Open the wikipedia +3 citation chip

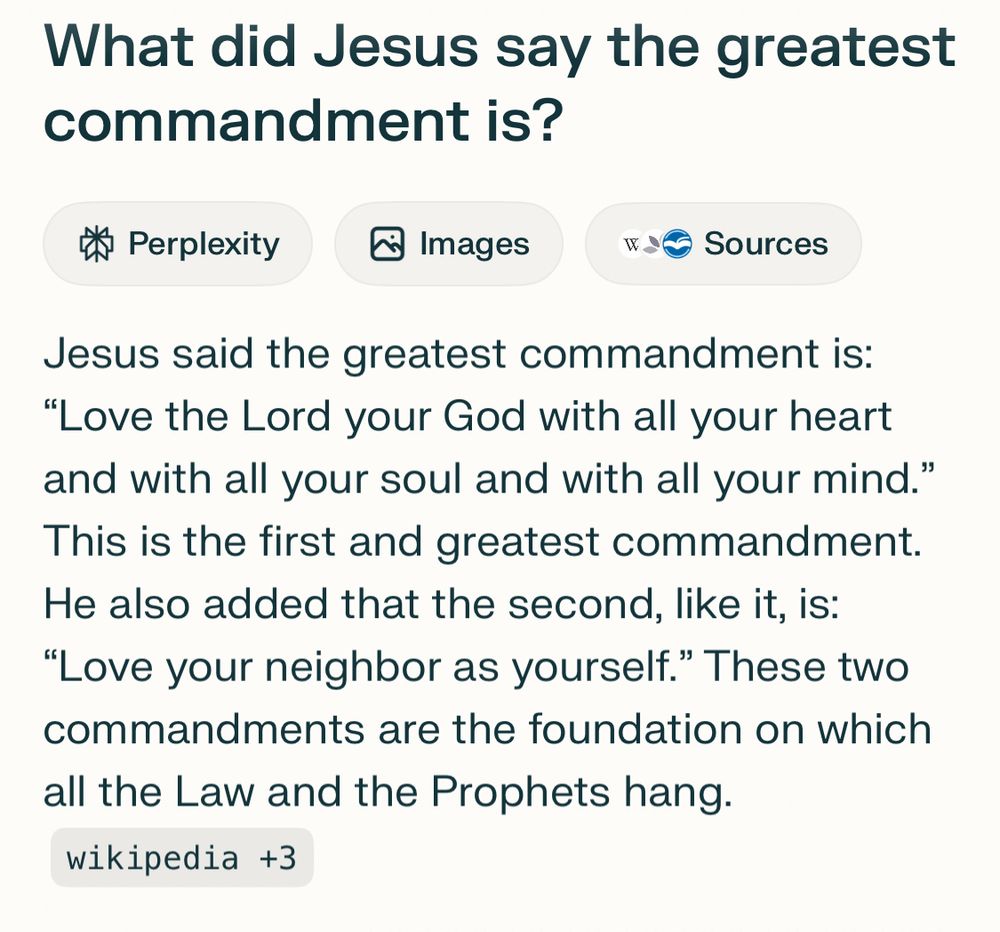[x=182, y=857]
